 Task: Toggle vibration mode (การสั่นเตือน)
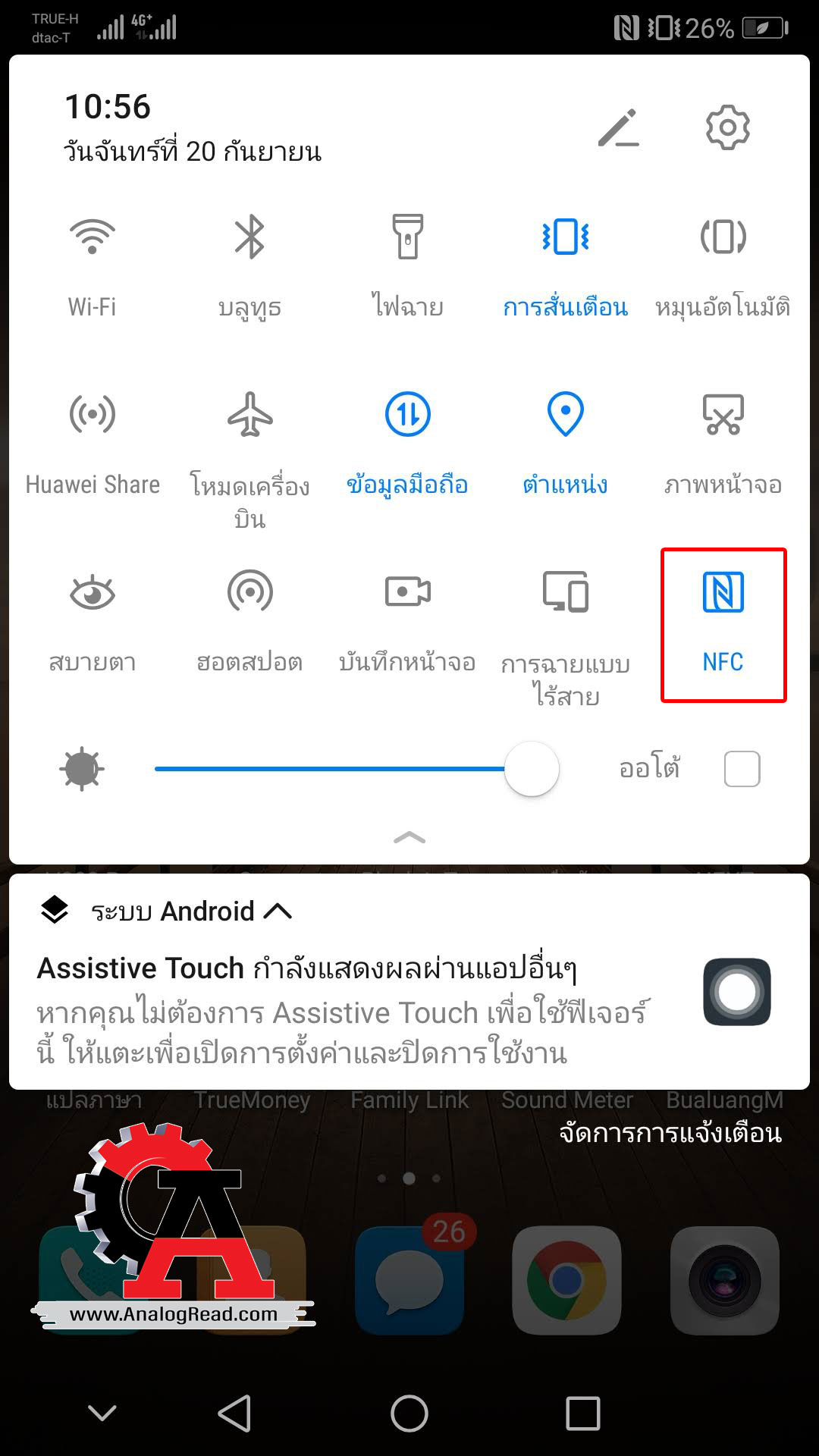click(x=565, y=237)
